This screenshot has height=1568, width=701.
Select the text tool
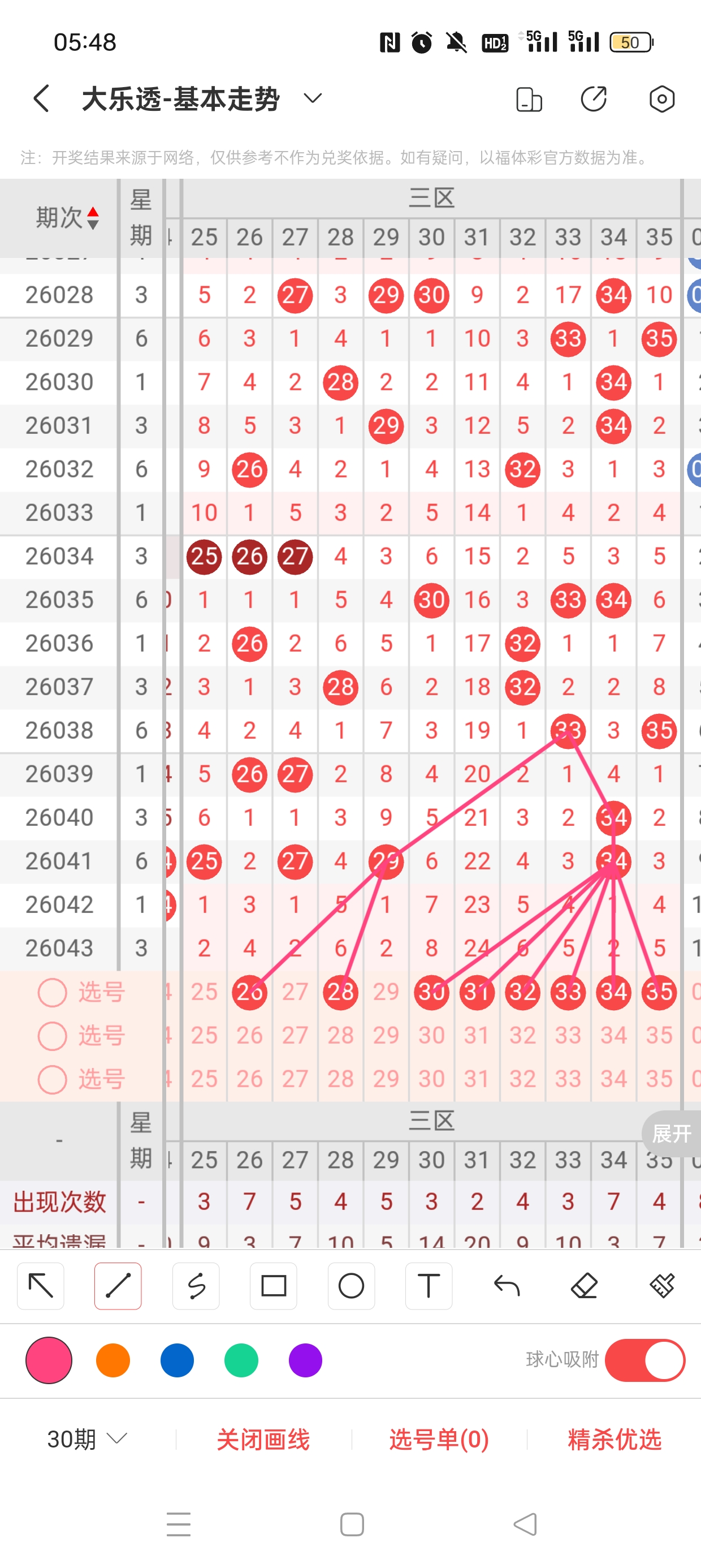tap(429, 1286)
